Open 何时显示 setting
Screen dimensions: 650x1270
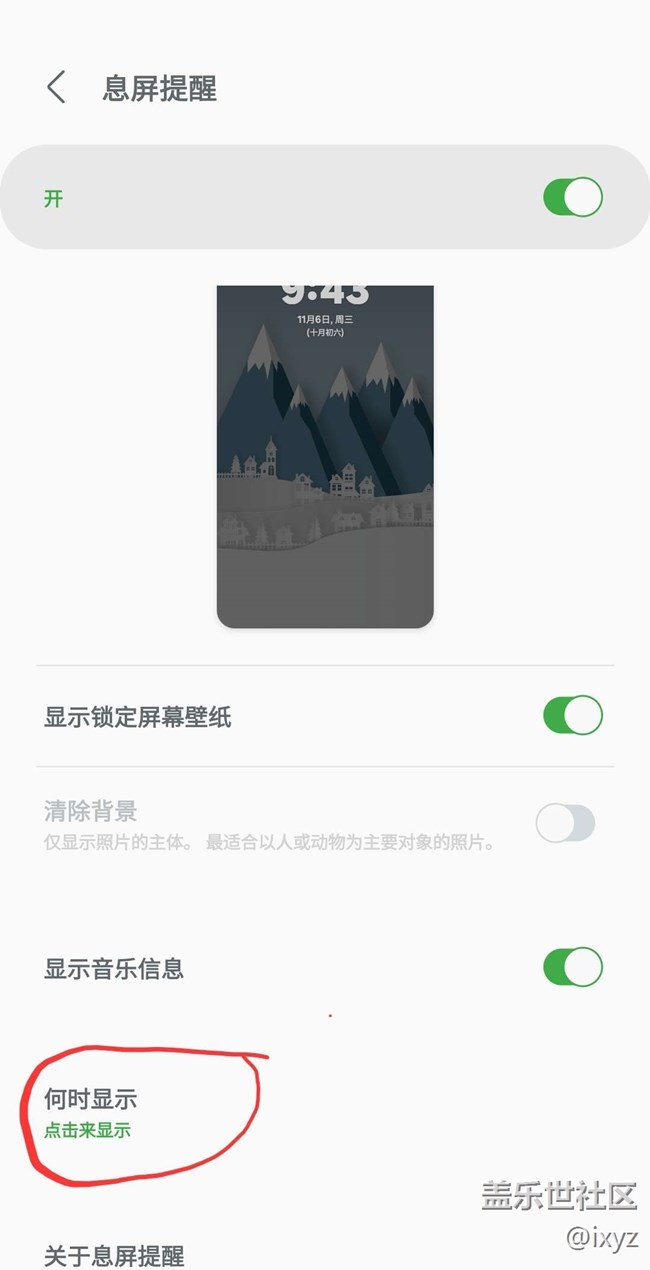click(325, 1114)
